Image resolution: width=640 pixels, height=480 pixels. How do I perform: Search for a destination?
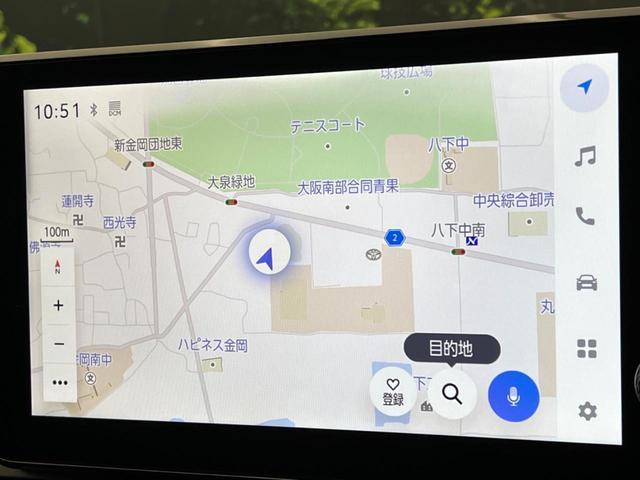452,394
